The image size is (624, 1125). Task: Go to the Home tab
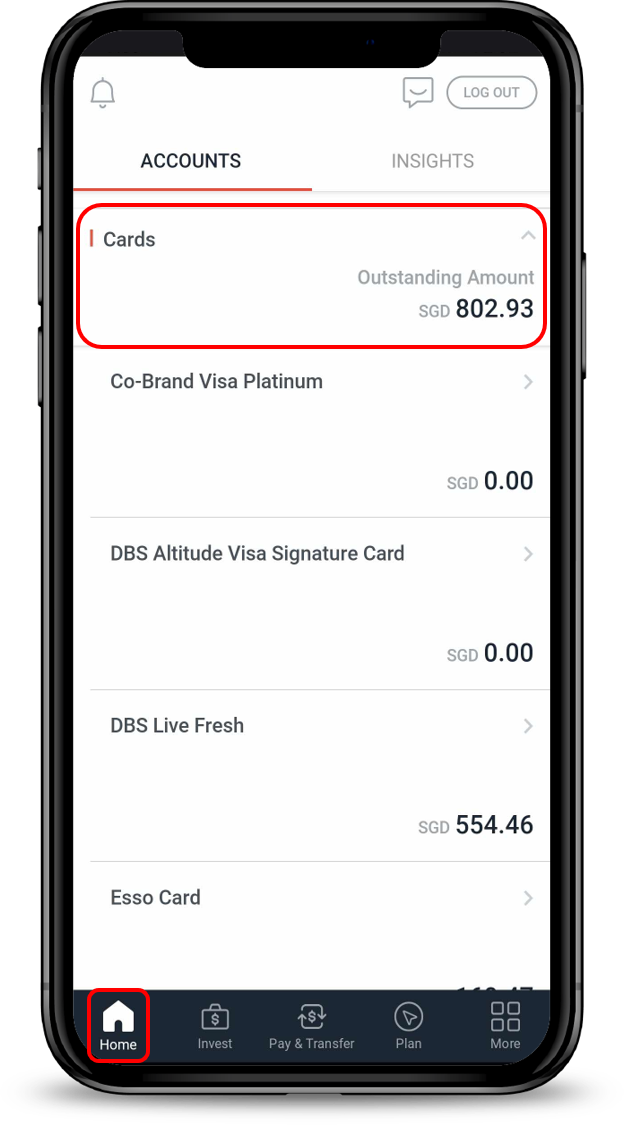pos(118,1027)
